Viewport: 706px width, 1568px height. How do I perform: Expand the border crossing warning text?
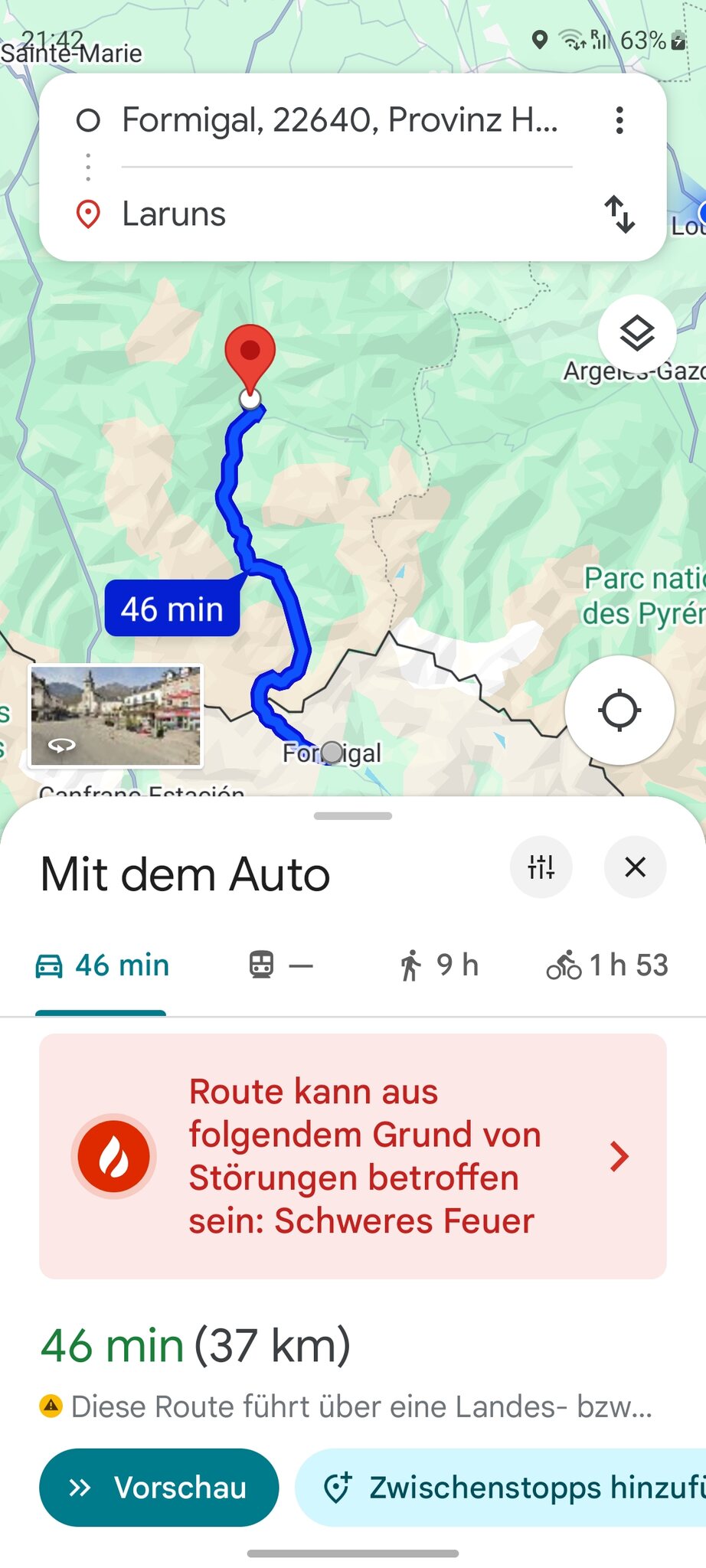(360, 1406)
